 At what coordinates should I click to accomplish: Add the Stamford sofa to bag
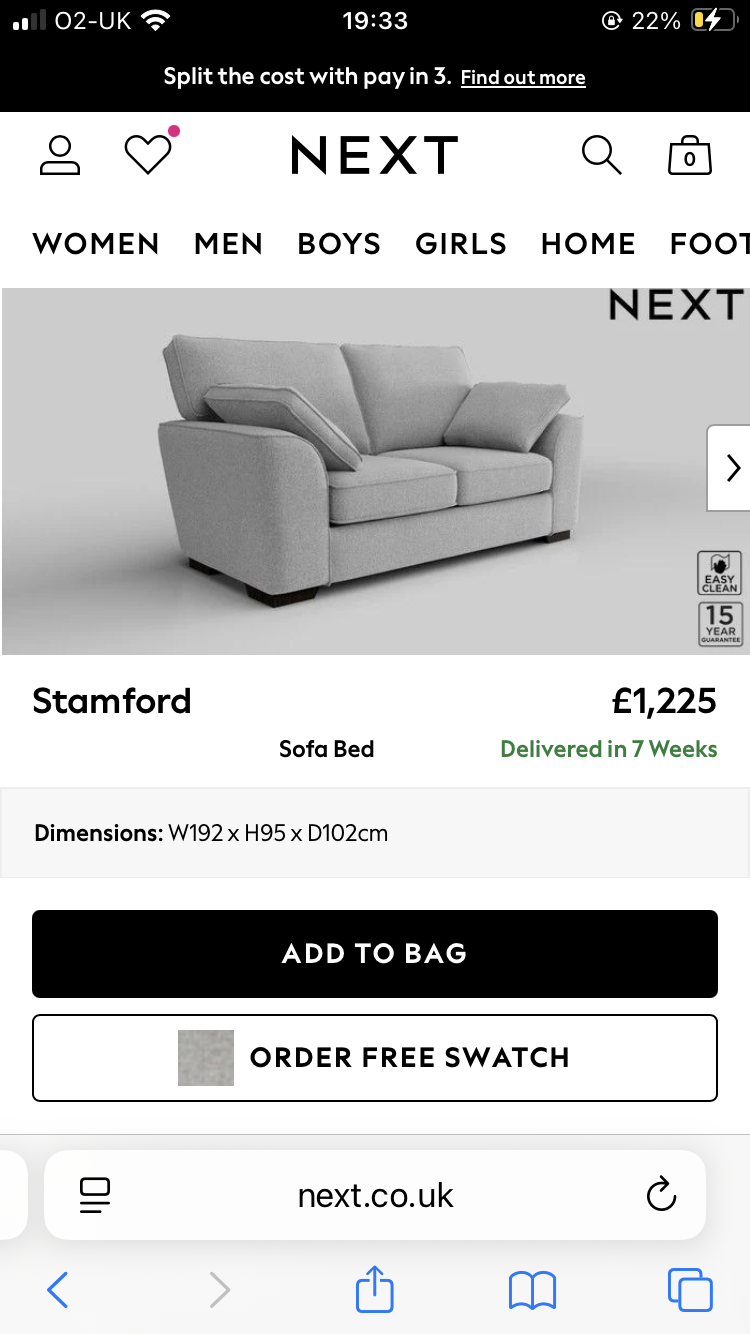click(x=375, y=953)
